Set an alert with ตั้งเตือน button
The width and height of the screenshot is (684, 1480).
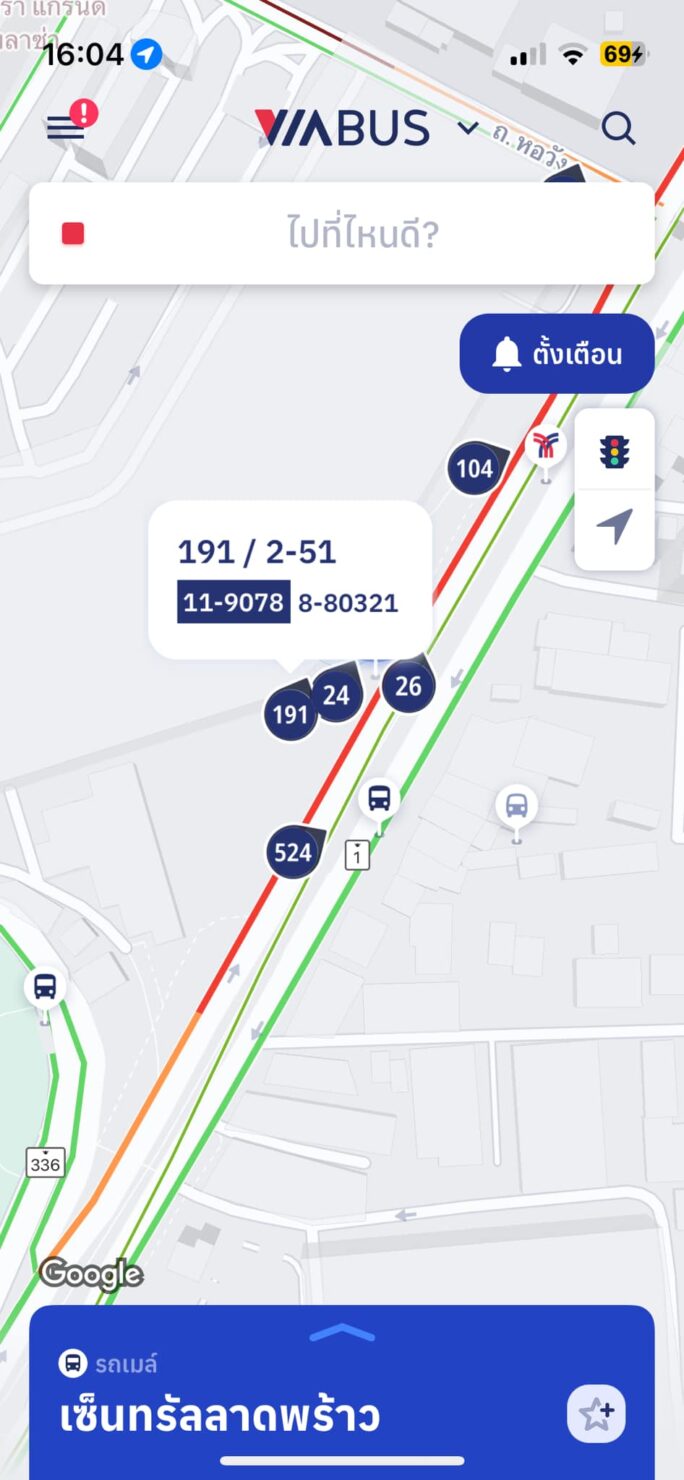click(557, 354)
